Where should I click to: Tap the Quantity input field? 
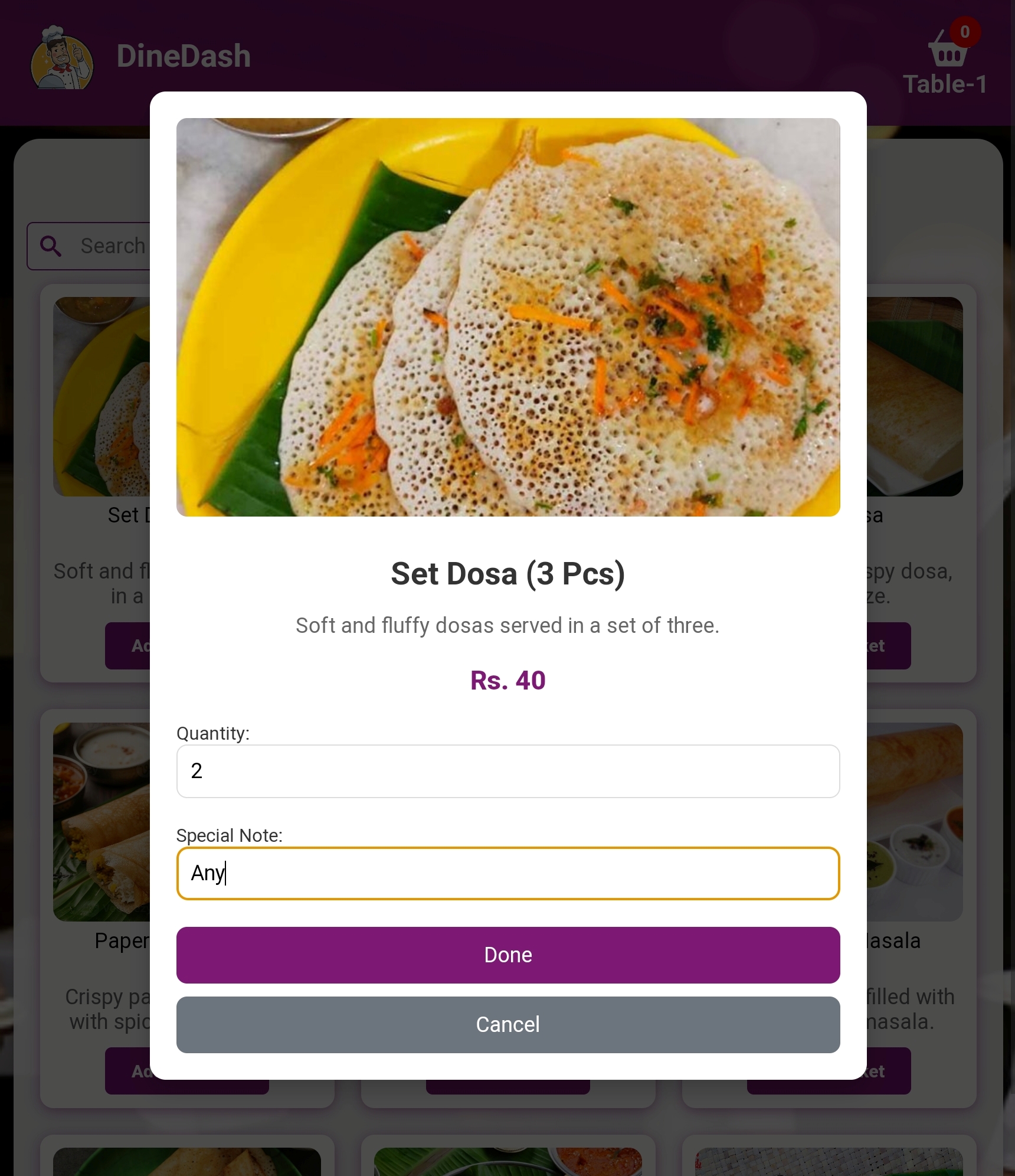(x=508, y=771)
